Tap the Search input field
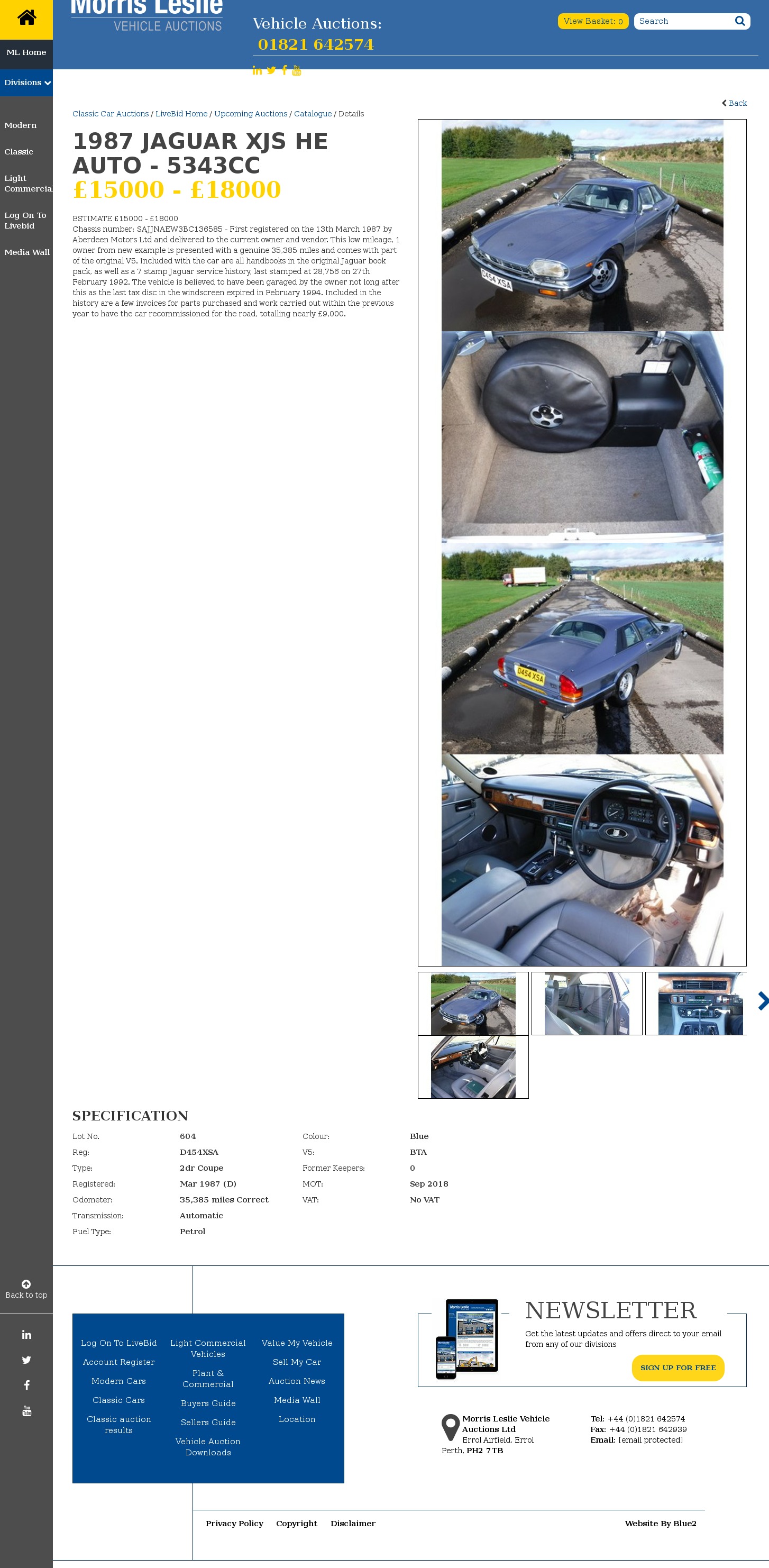The height and width of the screenshot is (1568, 769). click(684, 21)
